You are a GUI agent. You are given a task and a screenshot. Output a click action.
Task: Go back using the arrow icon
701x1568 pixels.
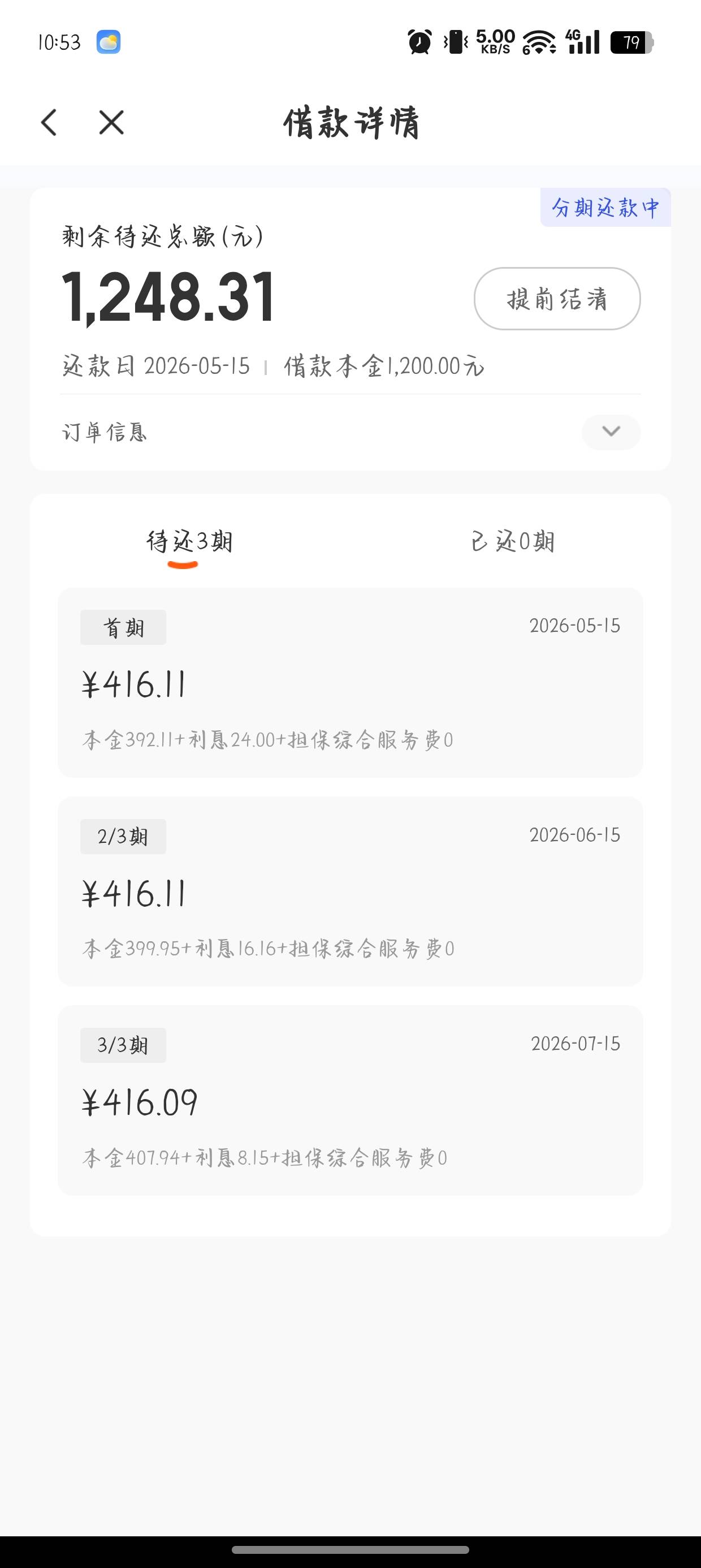pyautogui.click(x=49, y=122)
